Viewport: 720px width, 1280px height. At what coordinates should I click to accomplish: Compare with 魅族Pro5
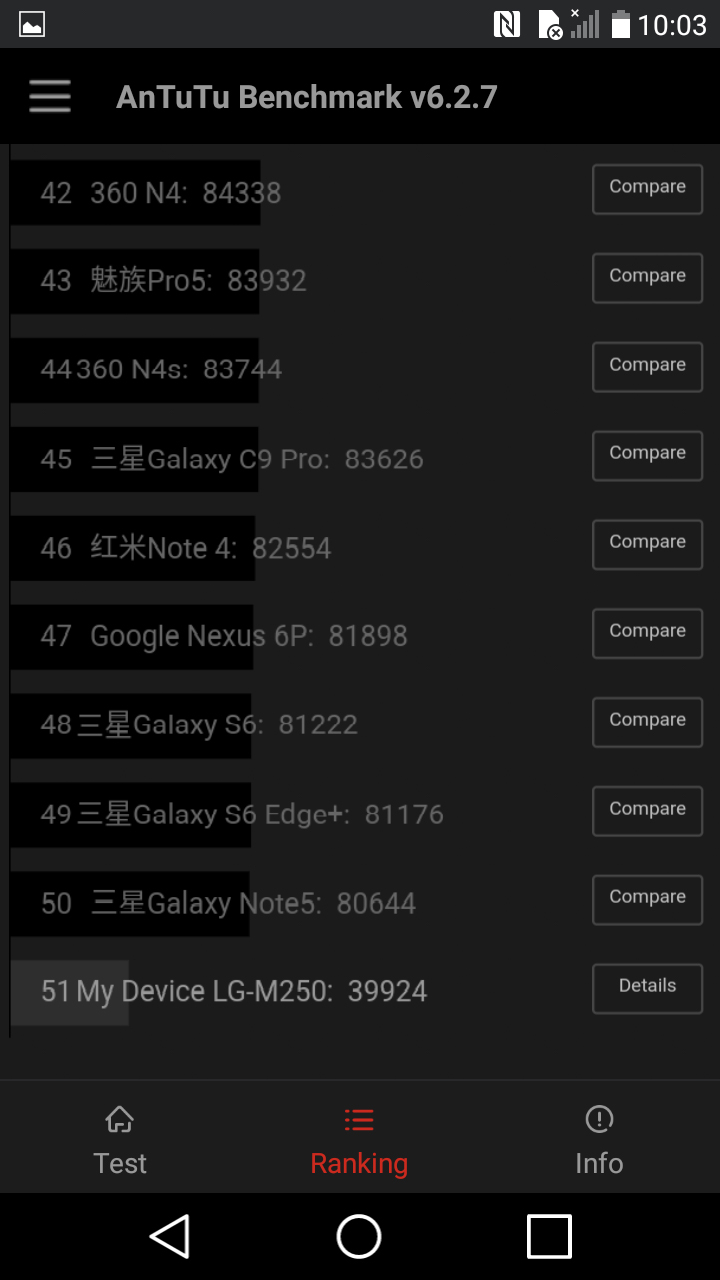tap(647, 278)
